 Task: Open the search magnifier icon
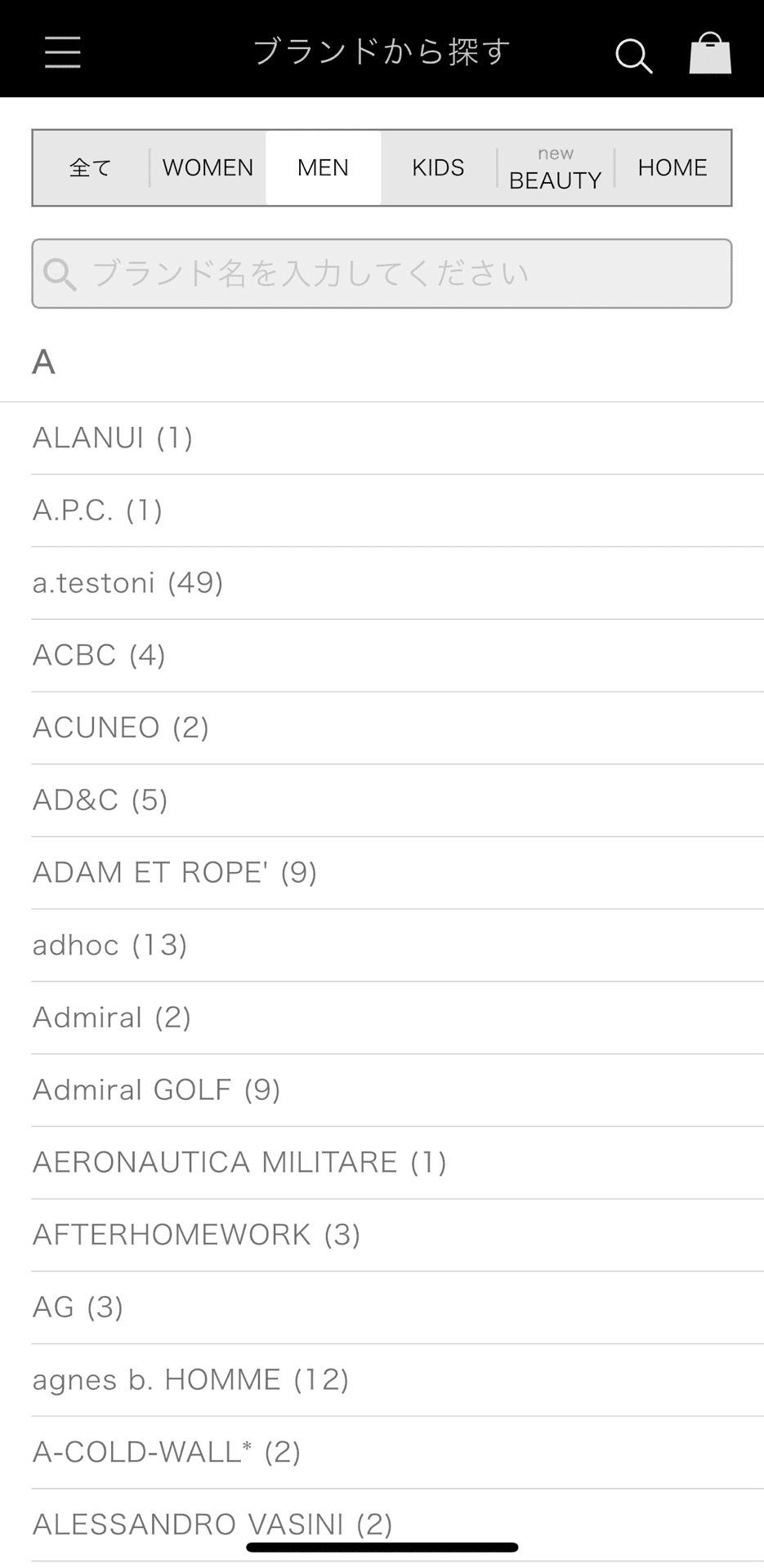tap(633, 55)
